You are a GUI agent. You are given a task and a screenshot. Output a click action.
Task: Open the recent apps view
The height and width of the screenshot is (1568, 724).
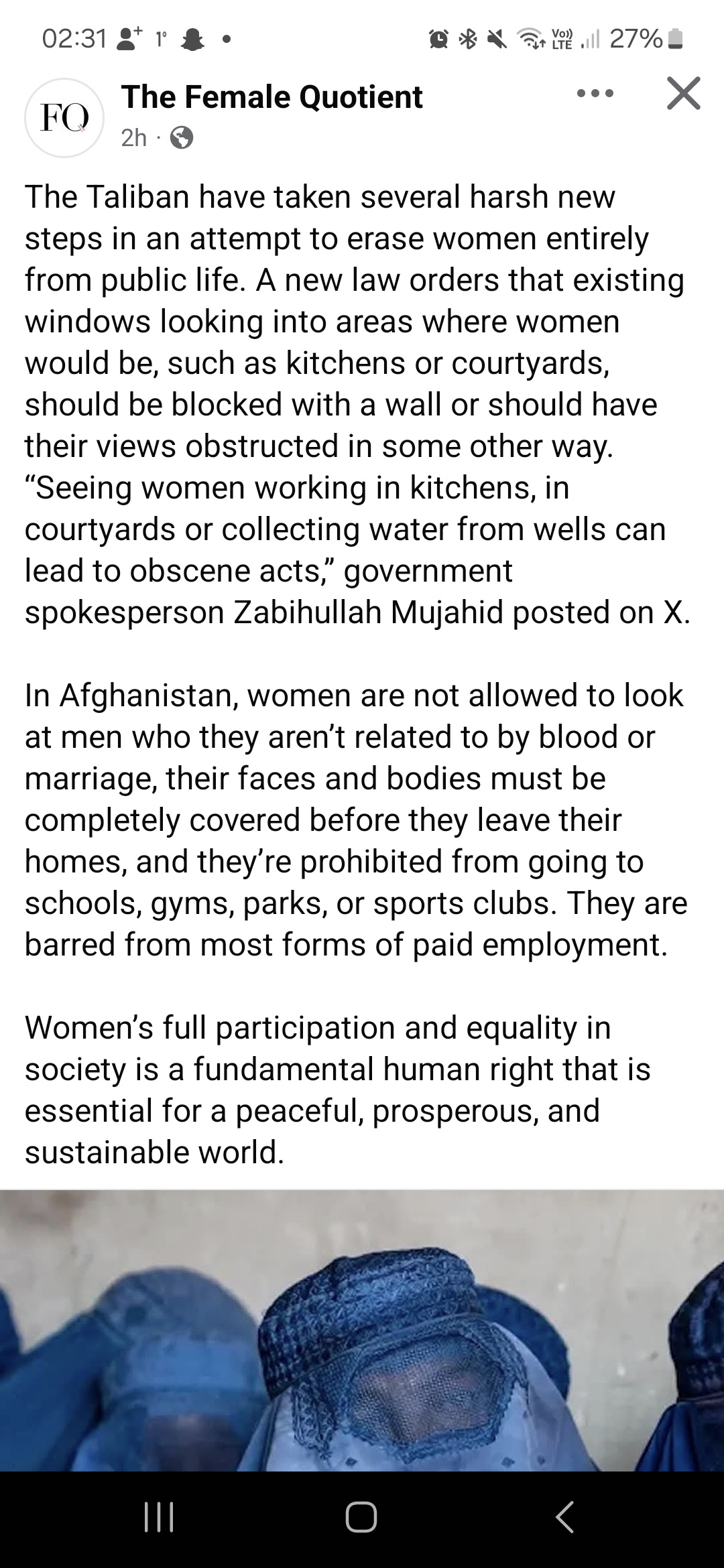coord(159,1517)
